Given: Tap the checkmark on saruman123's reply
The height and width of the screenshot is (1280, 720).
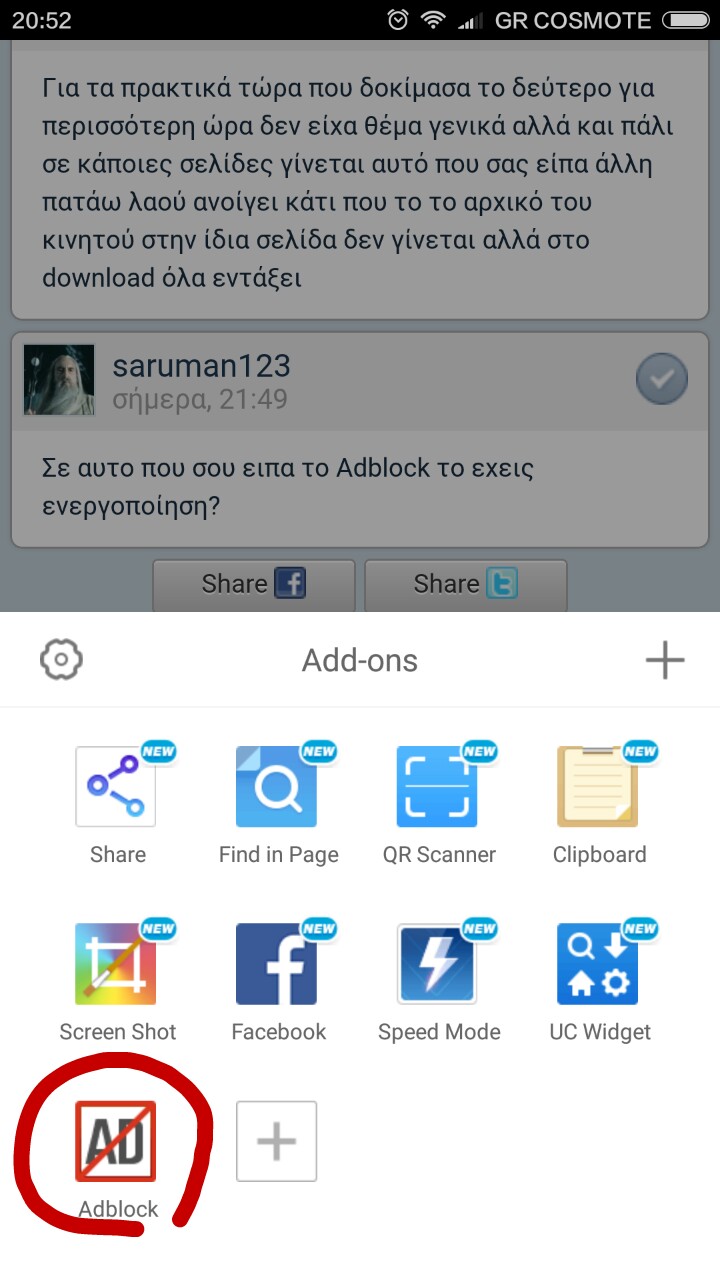Looking at the screenshot, I should (662, 380).
